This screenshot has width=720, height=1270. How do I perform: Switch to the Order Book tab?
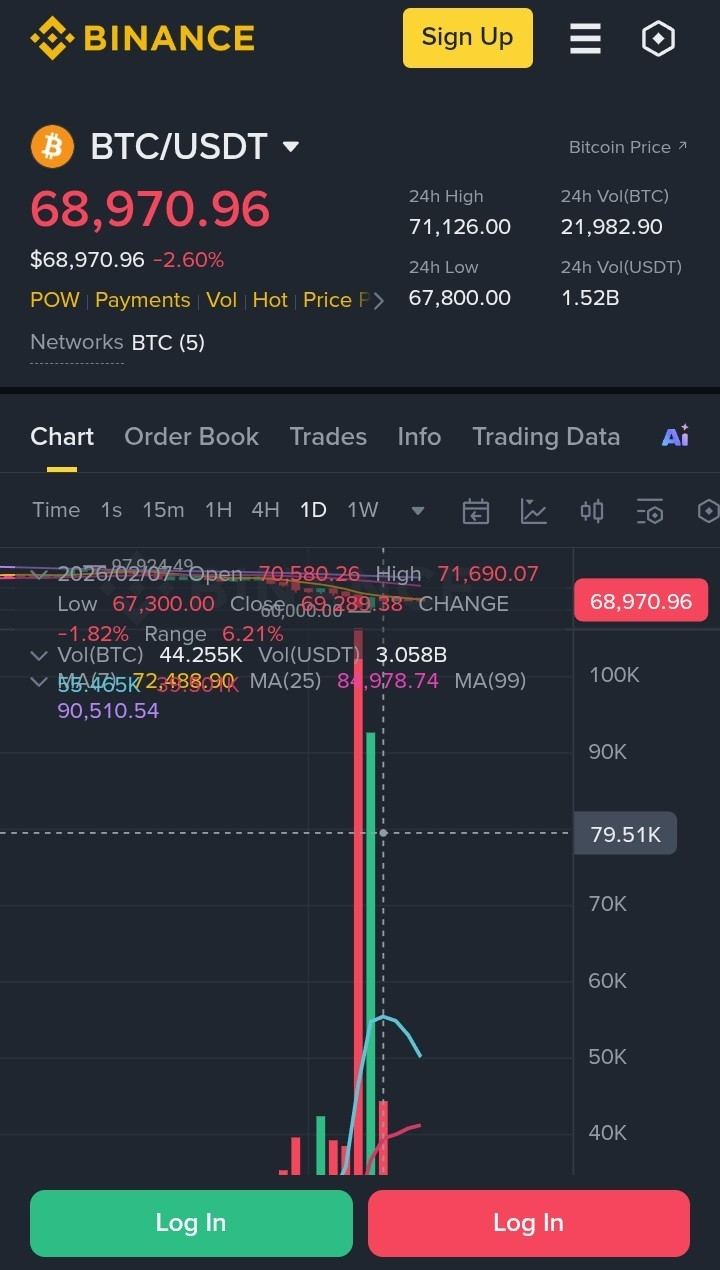click(191, 436)
